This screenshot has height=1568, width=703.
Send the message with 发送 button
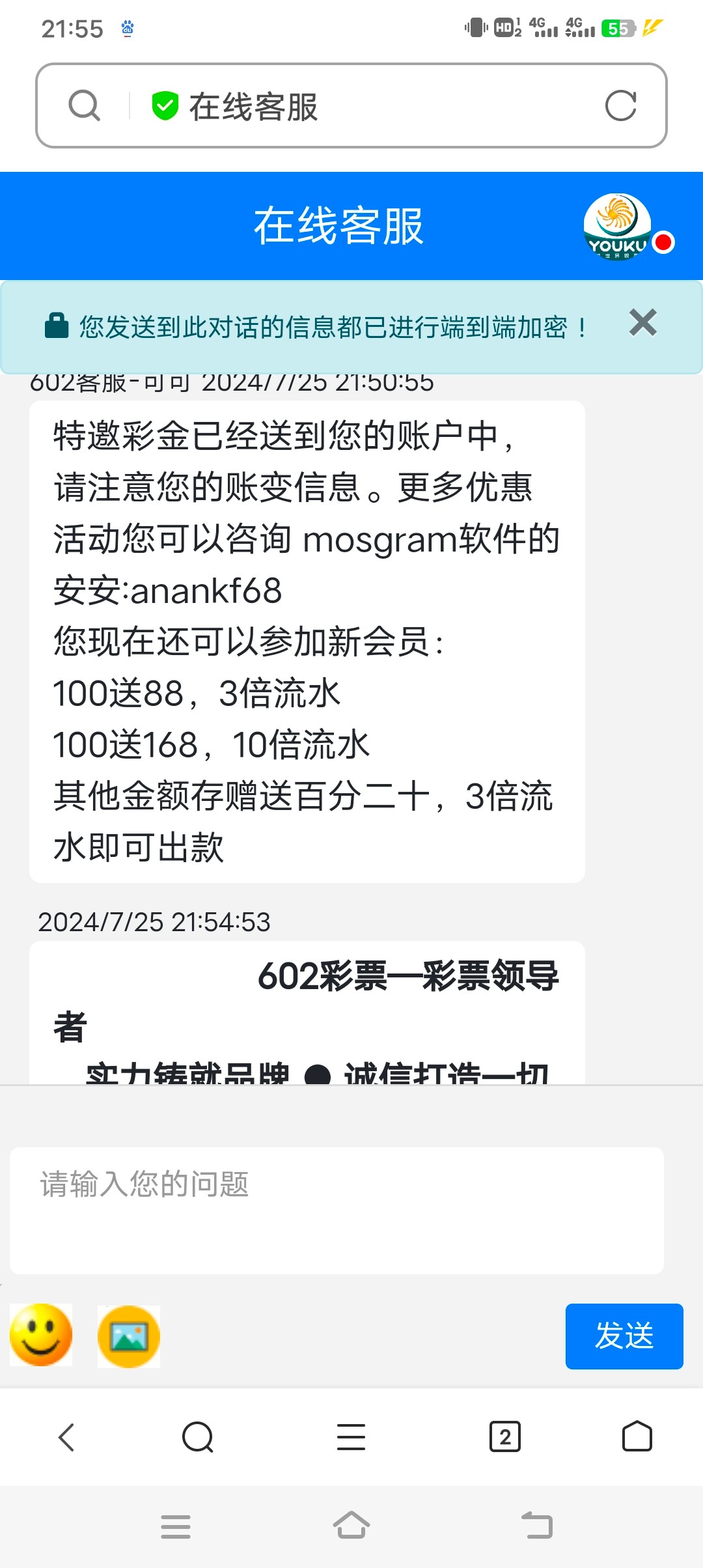[x=624, y=1336]
